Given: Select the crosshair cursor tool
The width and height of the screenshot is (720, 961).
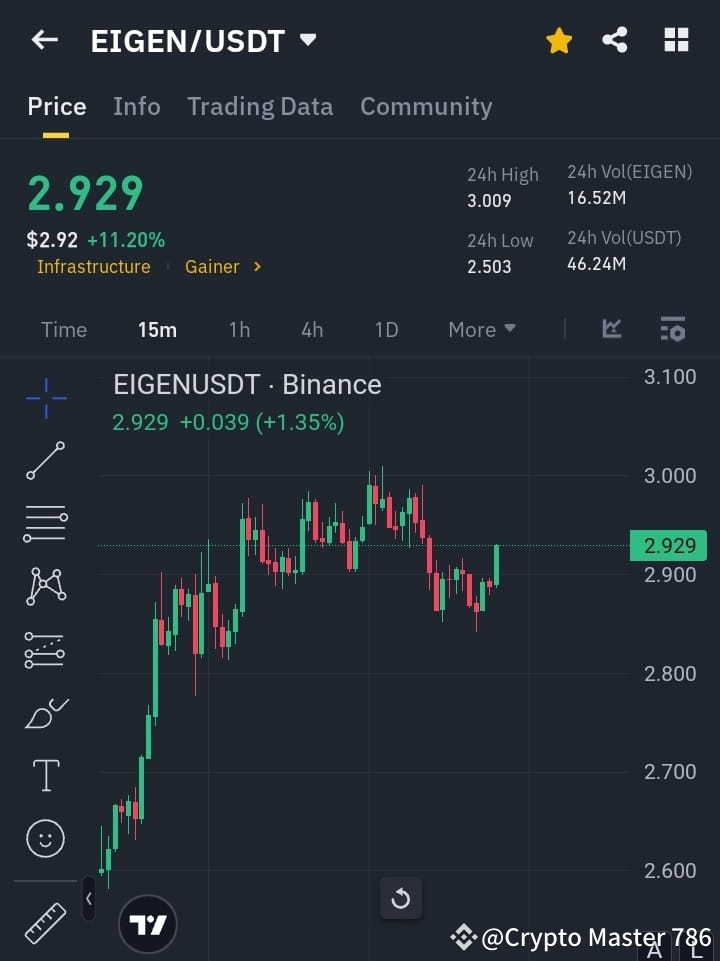Looking at the screenshot, I should 45,398.
